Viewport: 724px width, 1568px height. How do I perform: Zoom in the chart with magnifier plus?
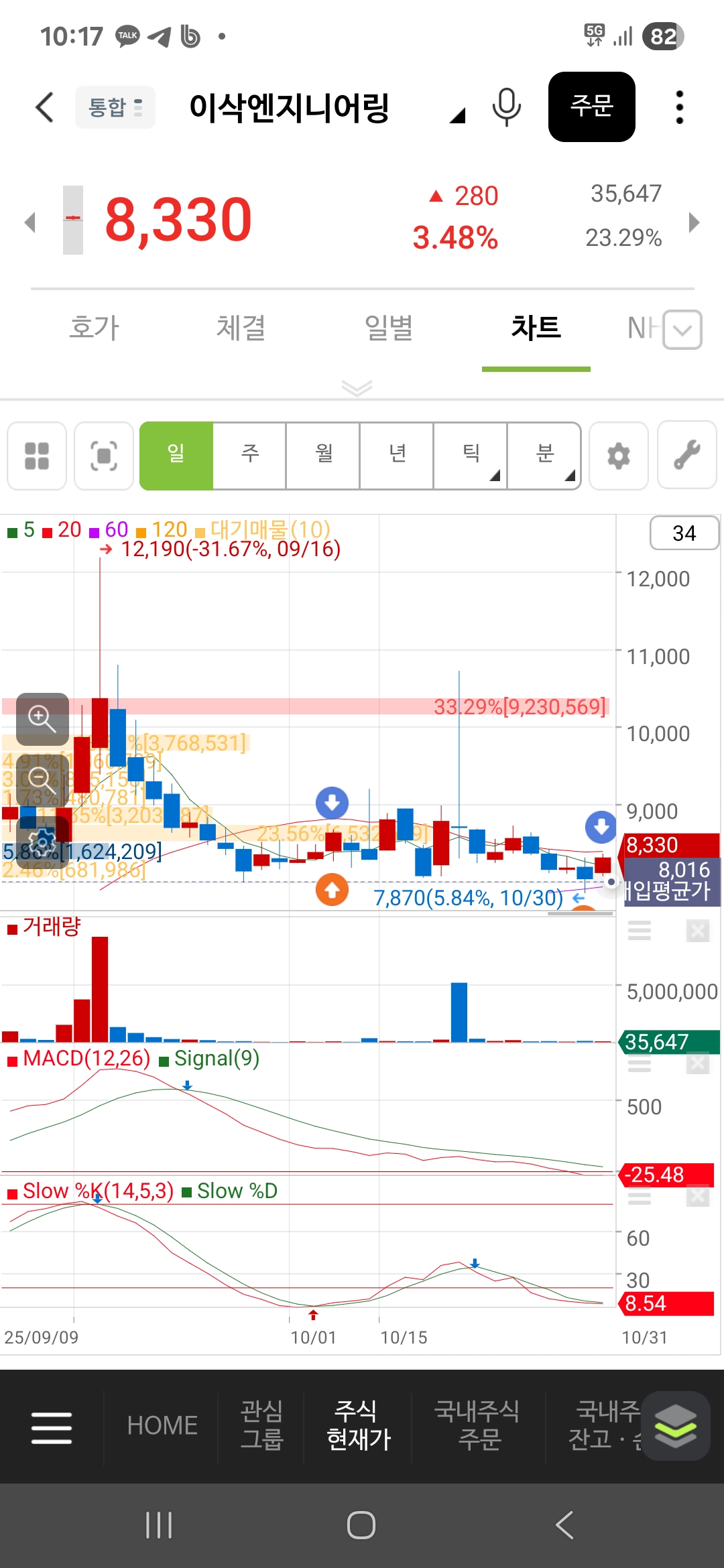coord(42,718)
